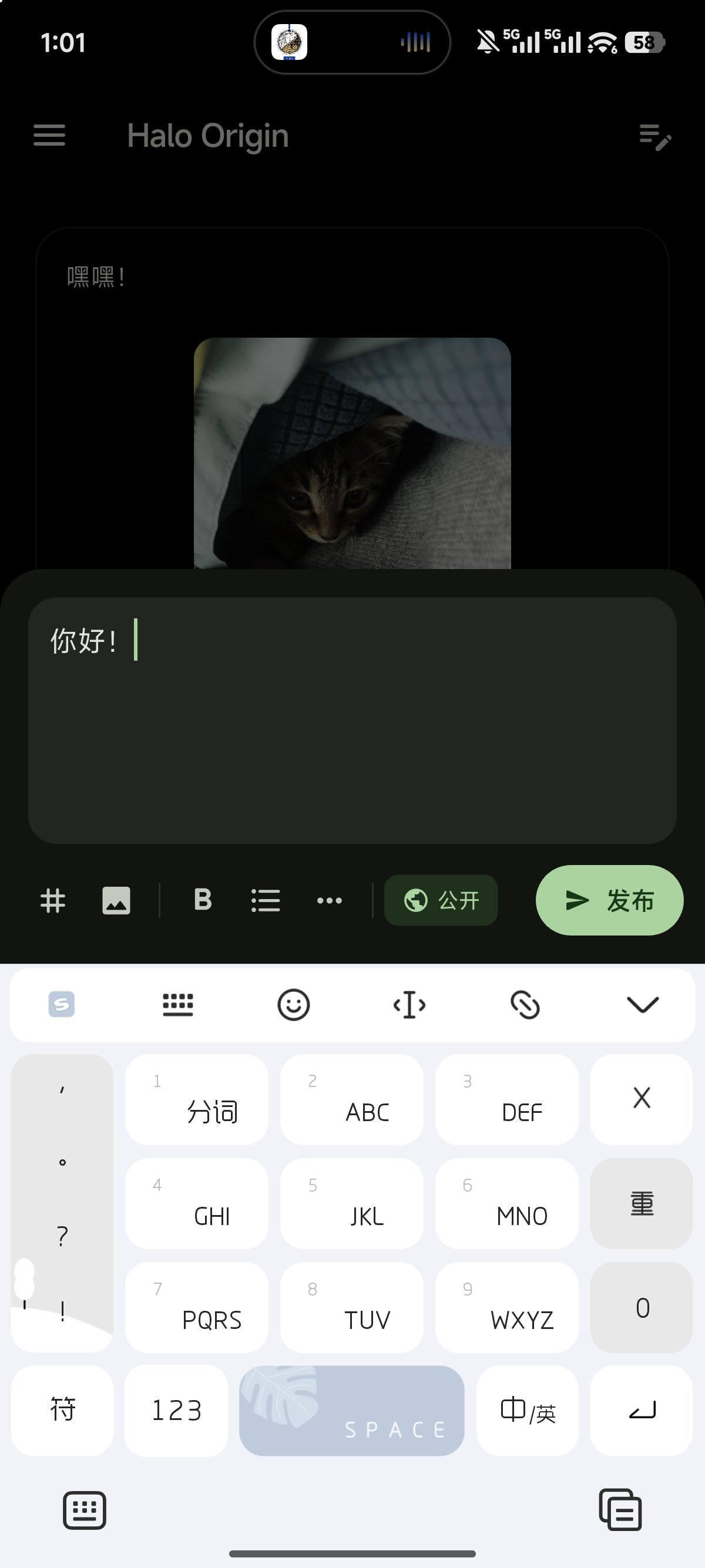This screenshot has height=1568, width=705.
Task: Open the edit list icon in app bar
Action: [x=655, y=136]
